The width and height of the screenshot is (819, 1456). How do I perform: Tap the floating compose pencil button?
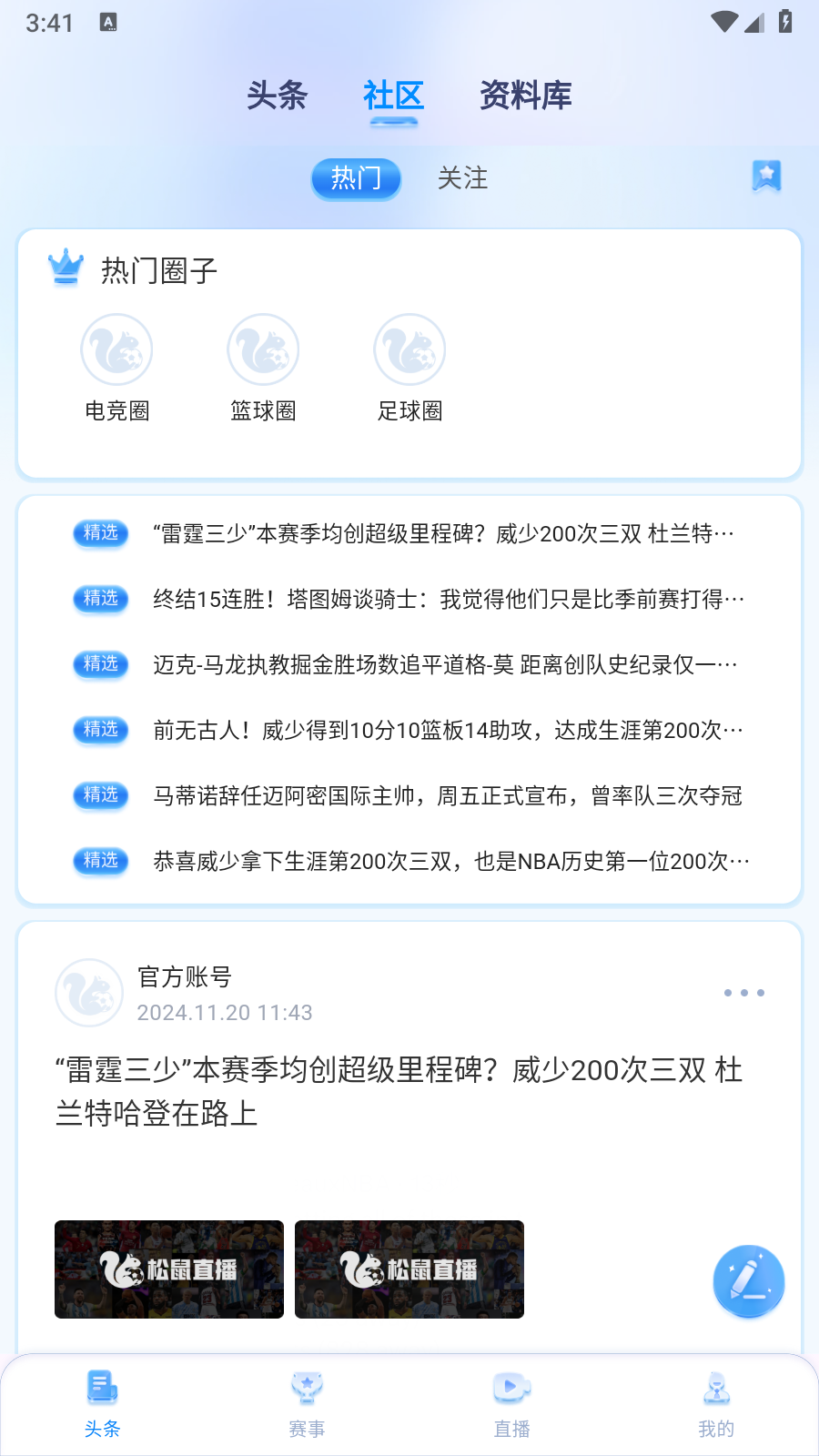(748, 1281)
